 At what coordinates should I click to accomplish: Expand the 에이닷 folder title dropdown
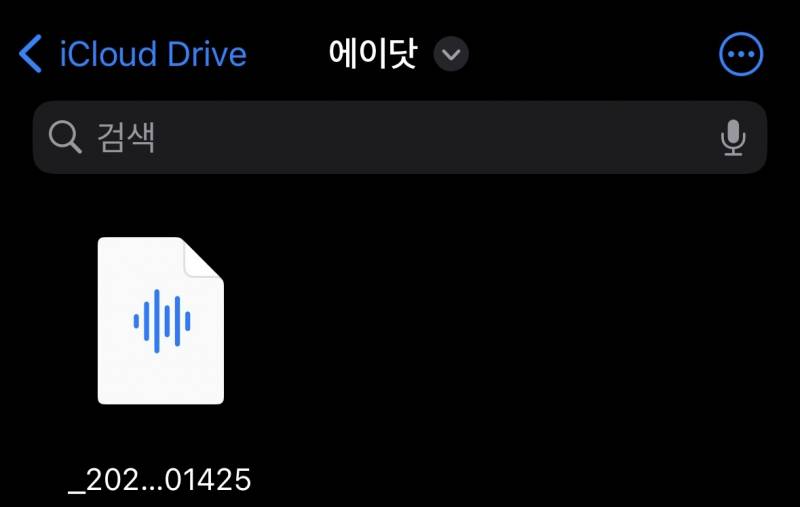point(451,54)
